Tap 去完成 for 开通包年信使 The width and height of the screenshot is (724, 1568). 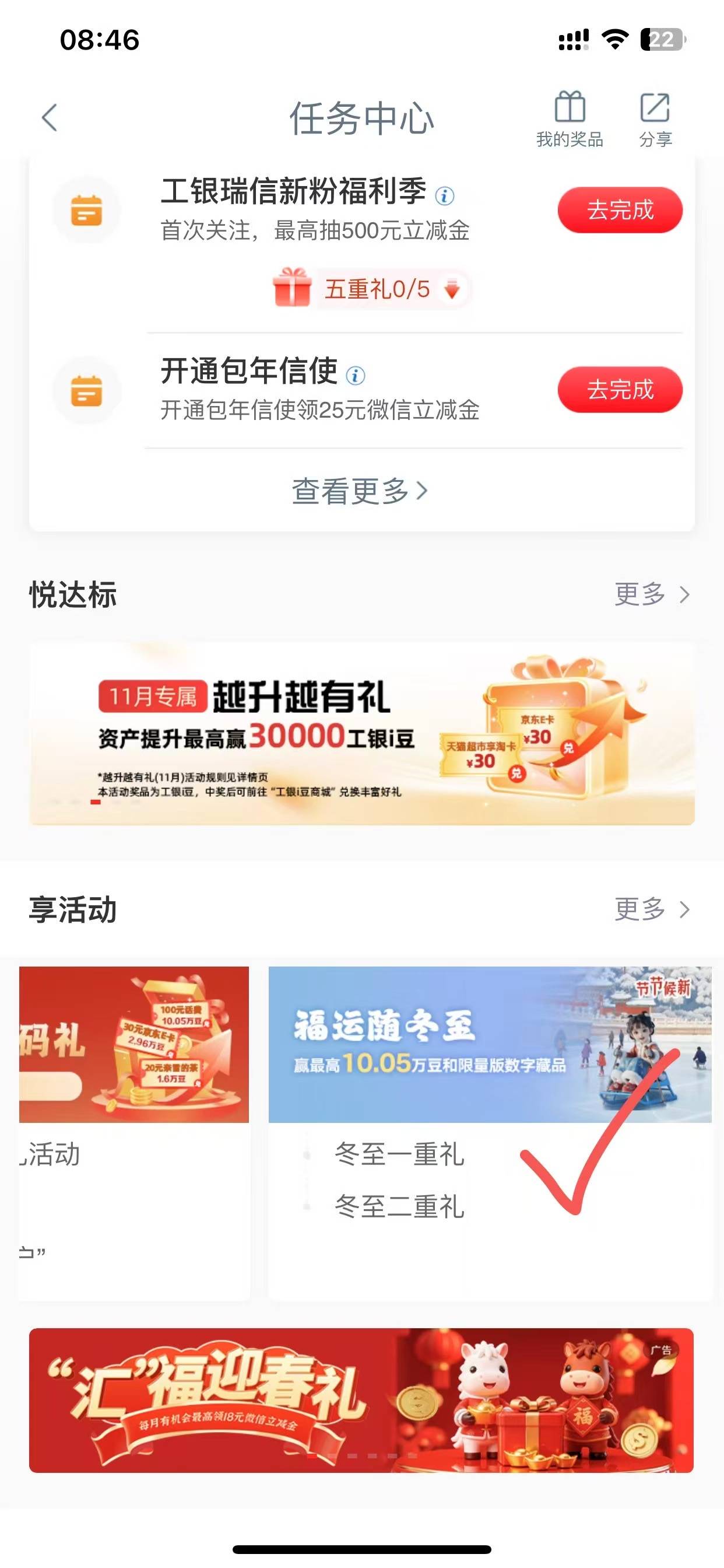tap(619, 390)
